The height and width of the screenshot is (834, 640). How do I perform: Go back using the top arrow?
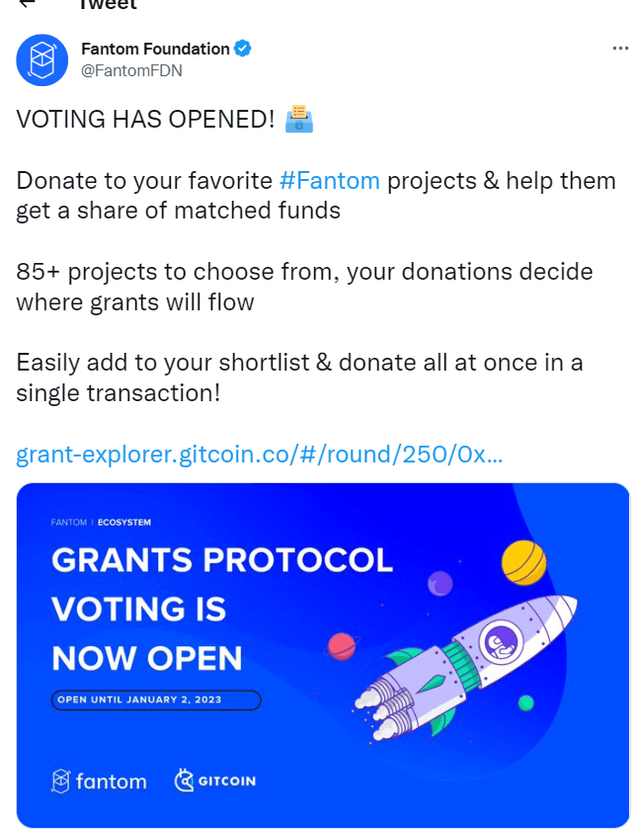tap(27, 4)
